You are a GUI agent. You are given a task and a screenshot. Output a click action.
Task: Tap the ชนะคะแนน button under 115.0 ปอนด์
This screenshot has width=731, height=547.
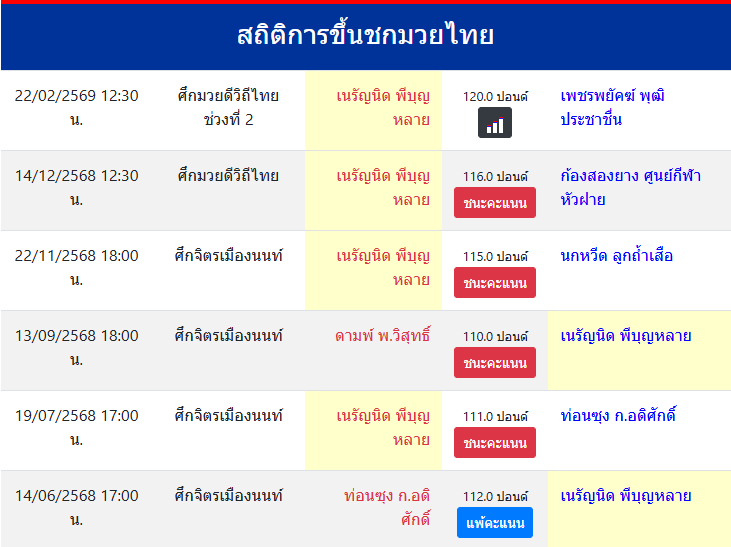[495, 283]
